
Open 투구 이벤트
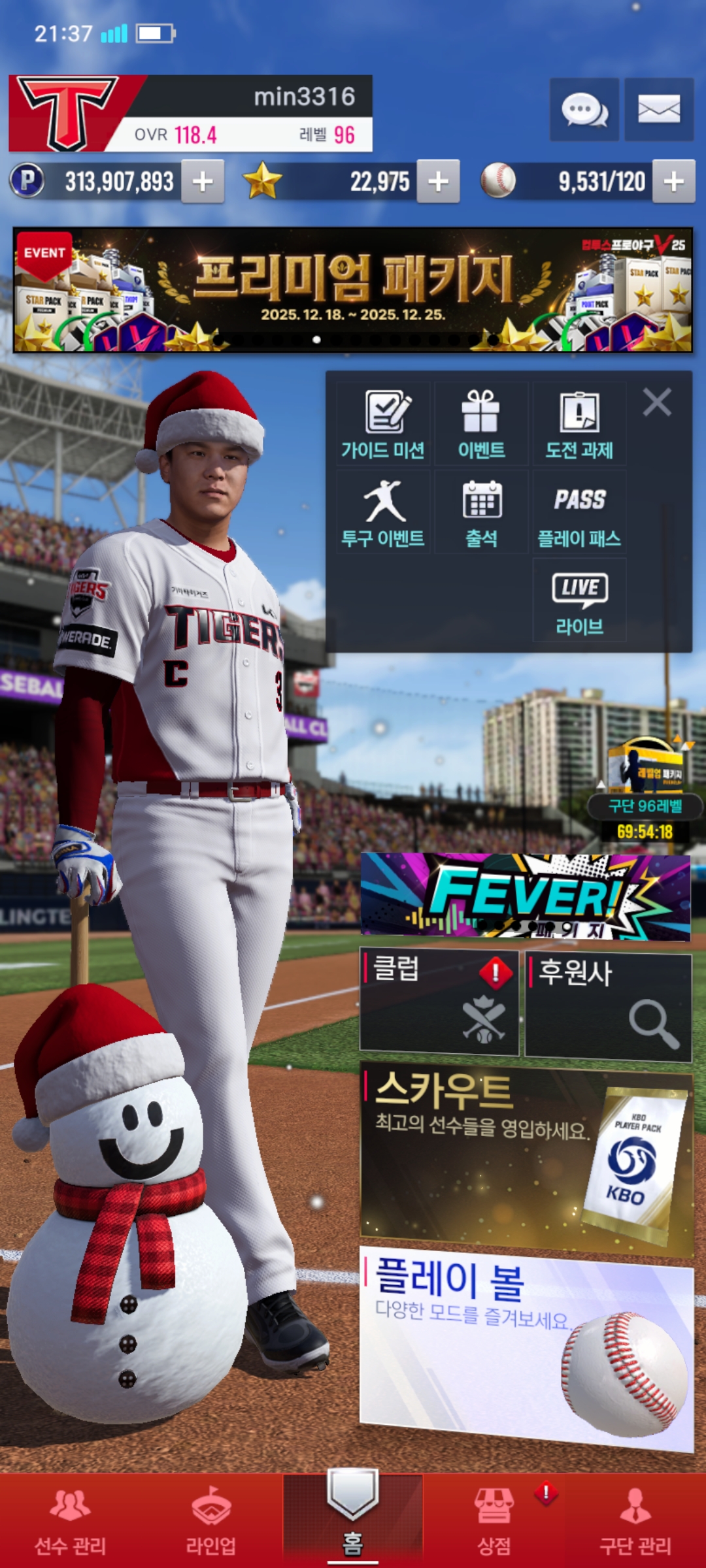tap(383, 513)
